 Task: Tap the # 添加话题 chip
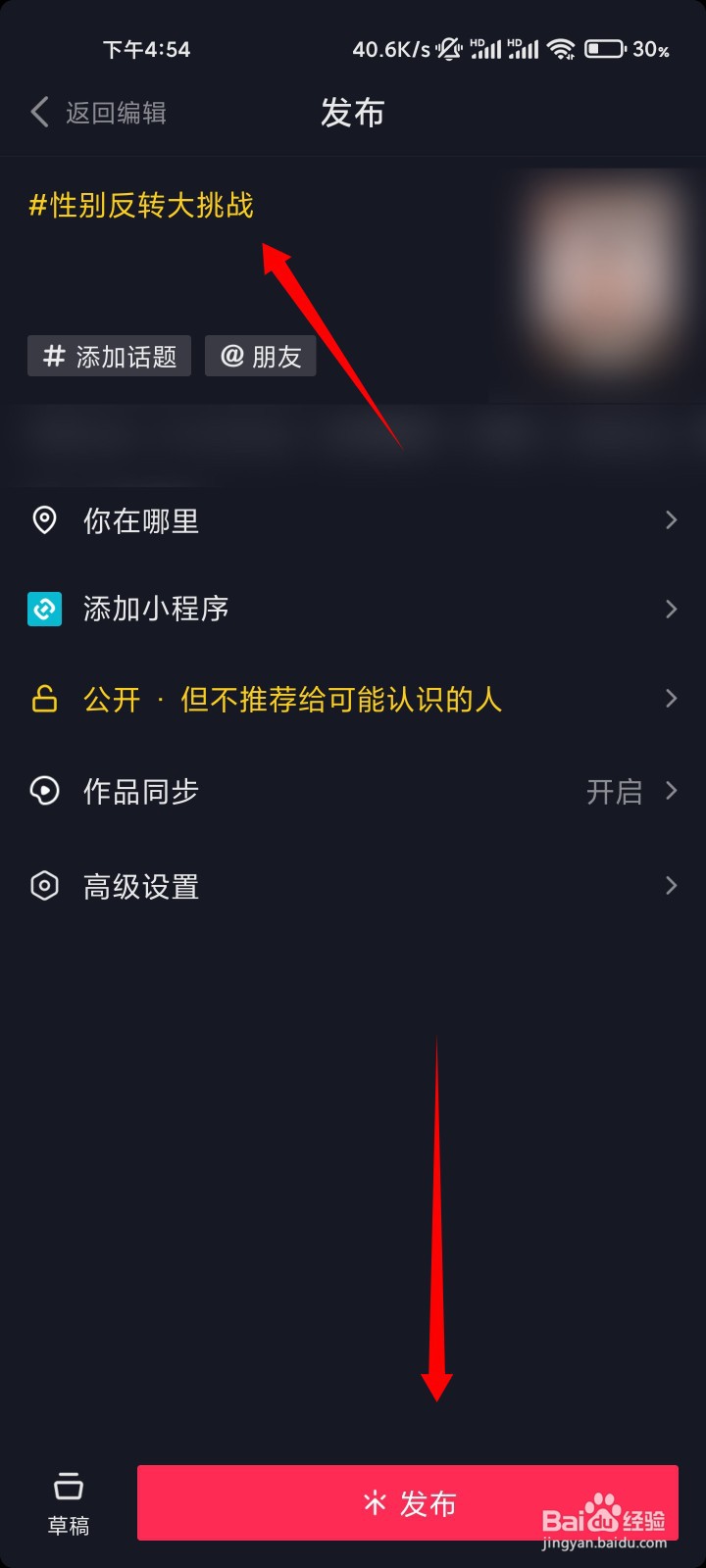[109, 357]
